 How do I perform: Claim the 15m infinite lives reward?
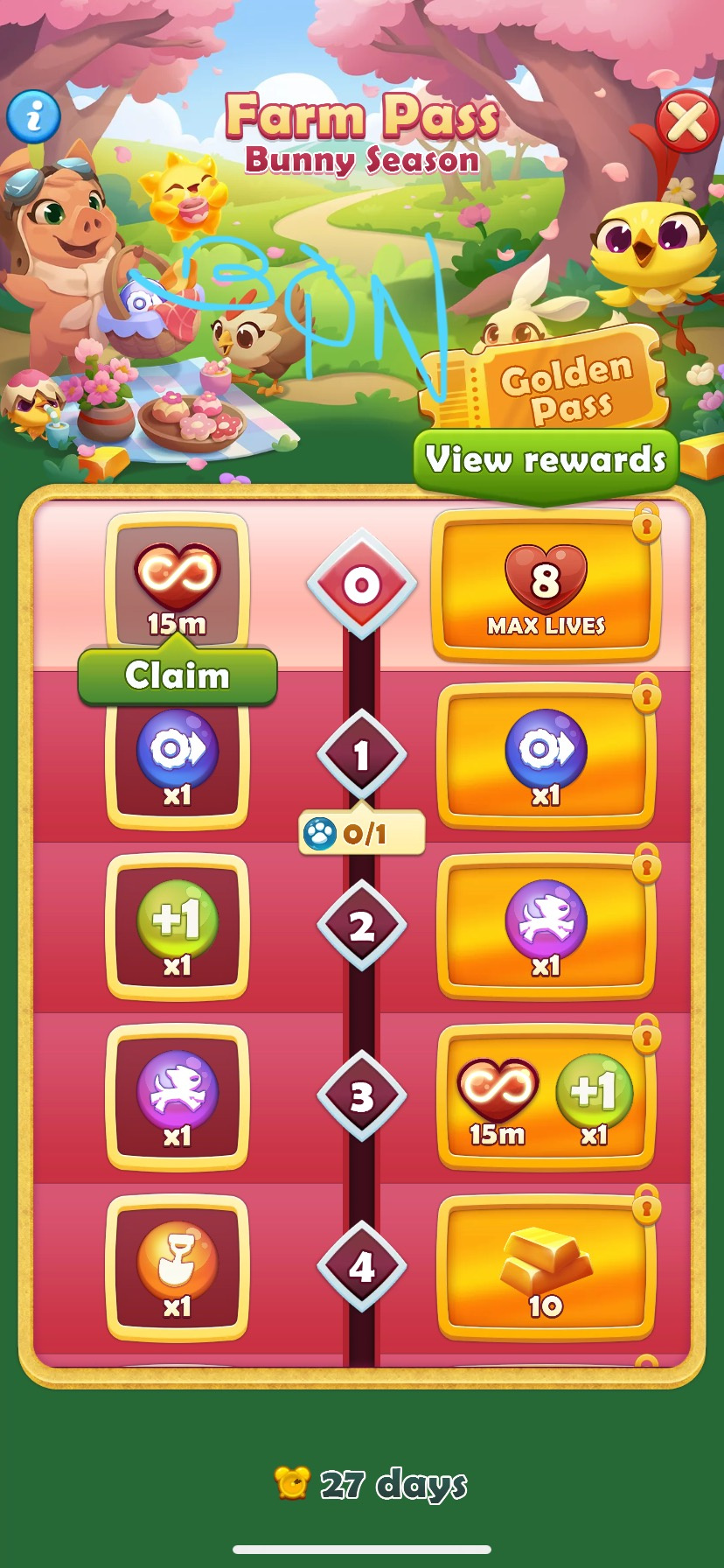pos(178,675)
